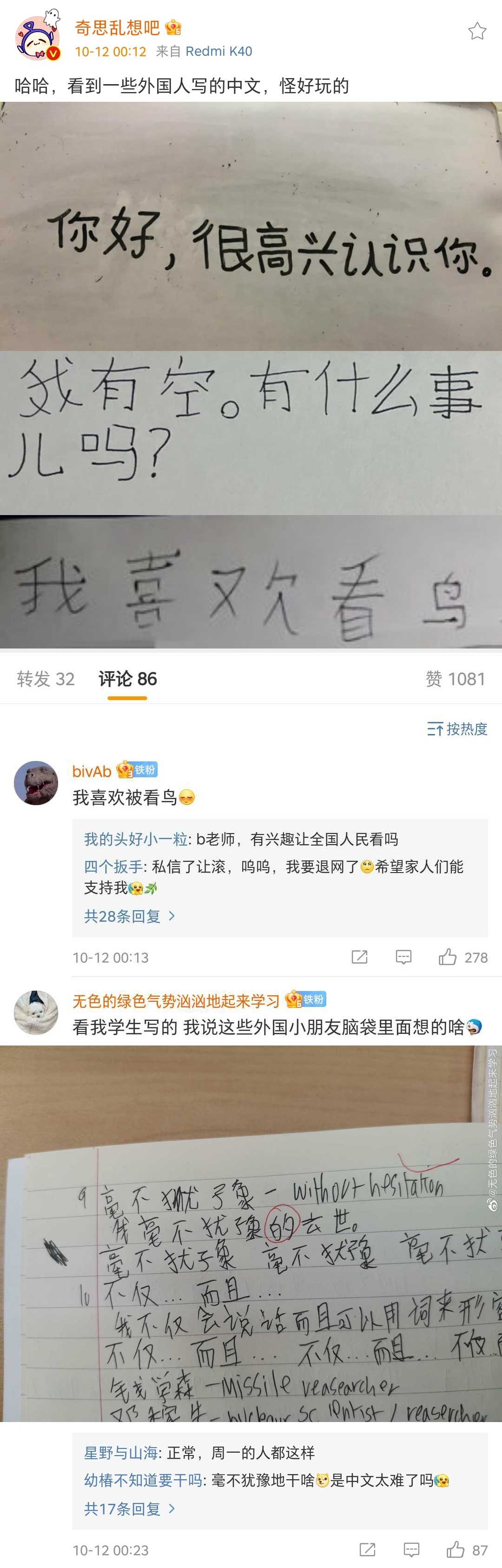The width and height of the screenshot is (502, 1568).
Task: Change comment sorting via 按热度
Action: click(x=457, y=728)
